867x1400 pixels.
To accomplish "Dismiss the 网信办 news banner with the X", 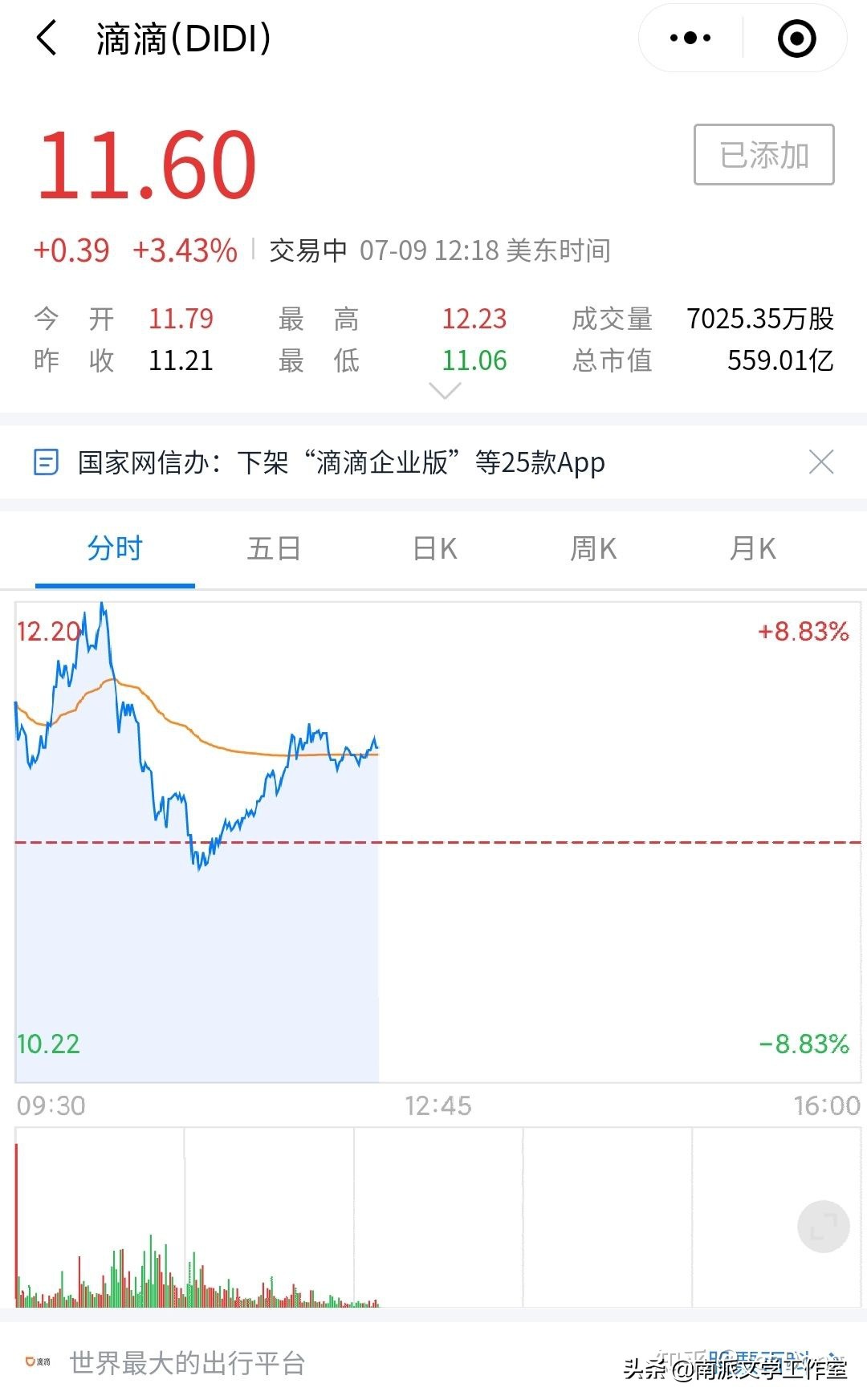I will [820, 462].
